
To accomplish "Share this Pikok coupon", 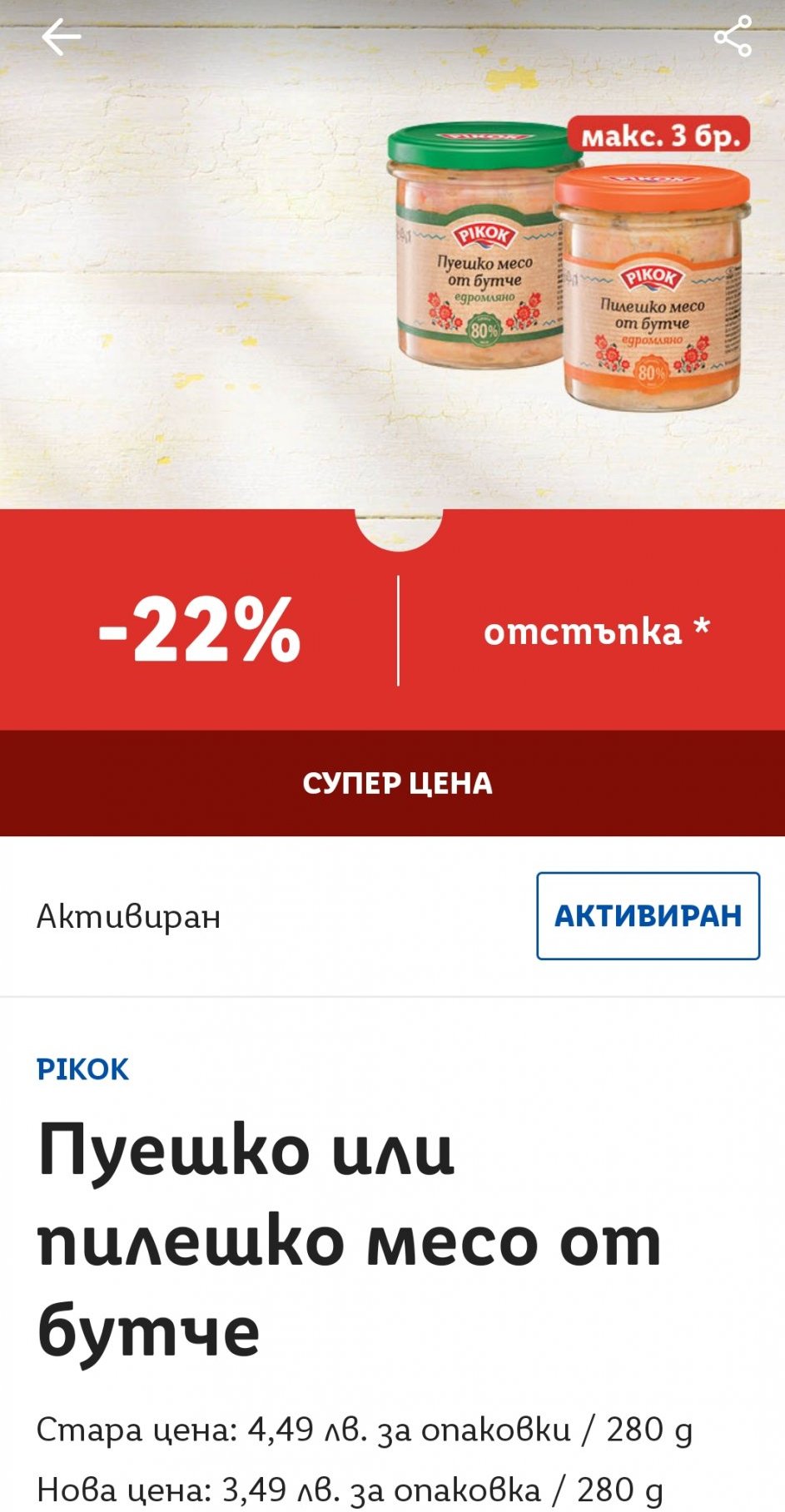I will [733, 37].
